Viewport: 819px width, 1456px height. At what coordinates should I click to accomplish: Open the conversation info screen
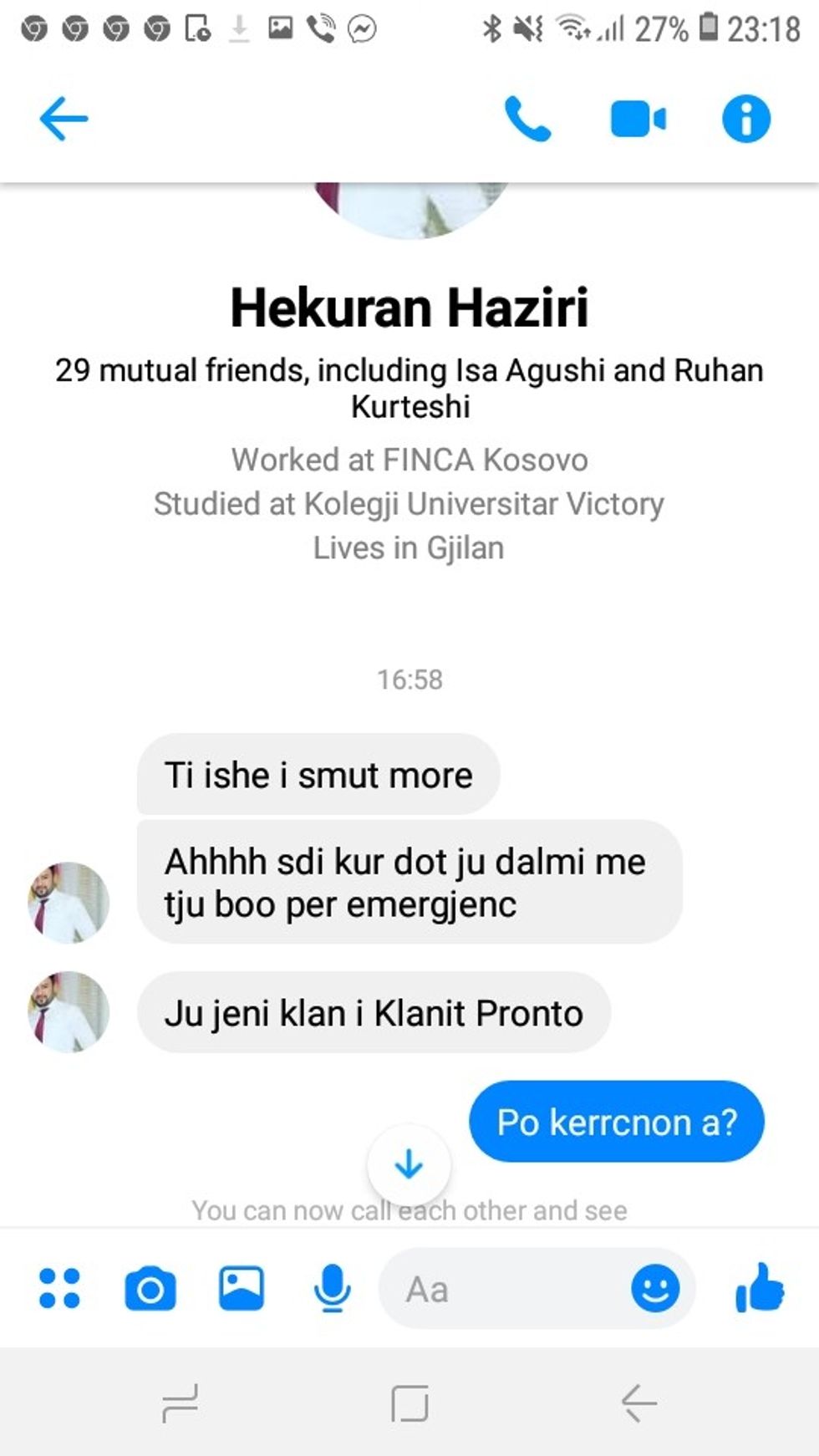tap(745, 120)
